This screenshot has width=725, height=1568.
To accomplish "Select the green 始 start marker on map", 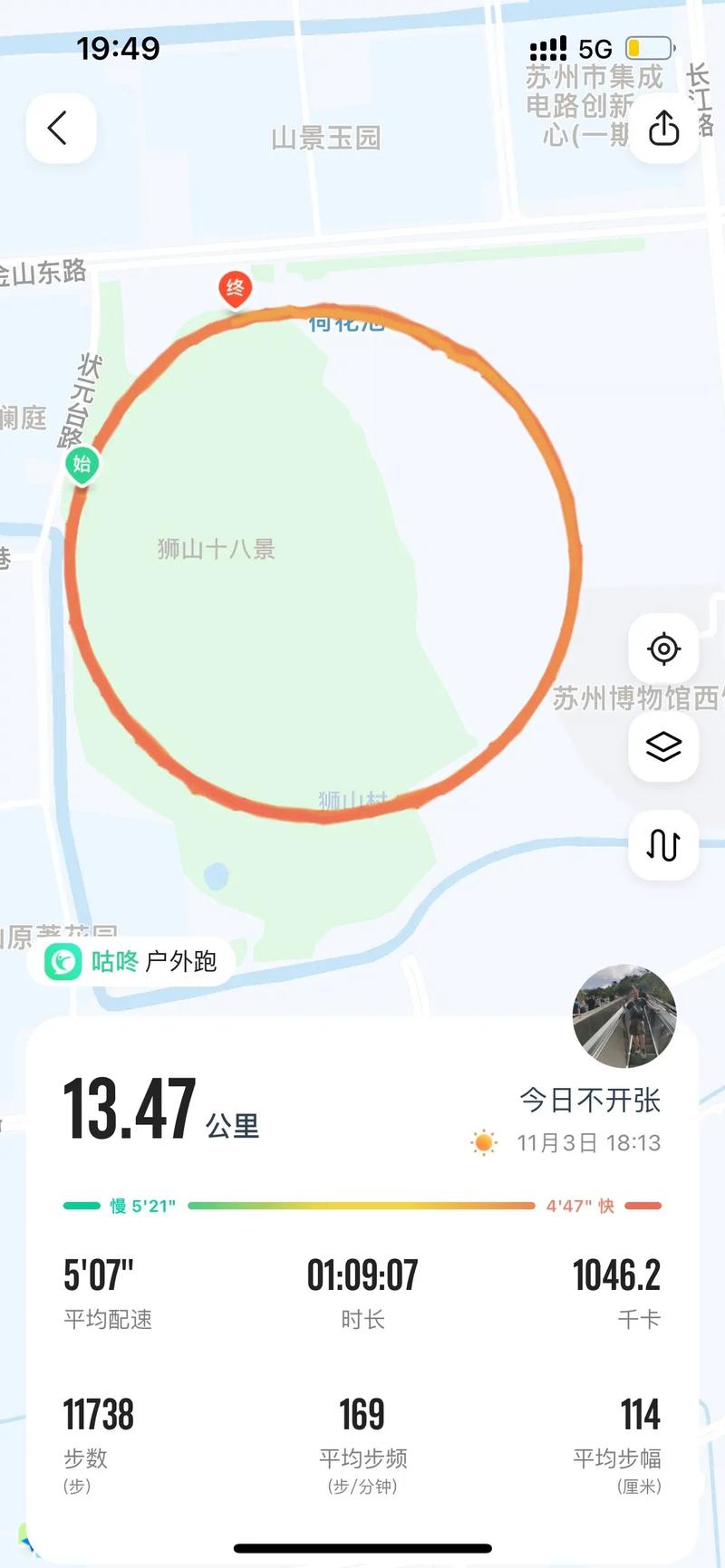I will tap(81, 464).
